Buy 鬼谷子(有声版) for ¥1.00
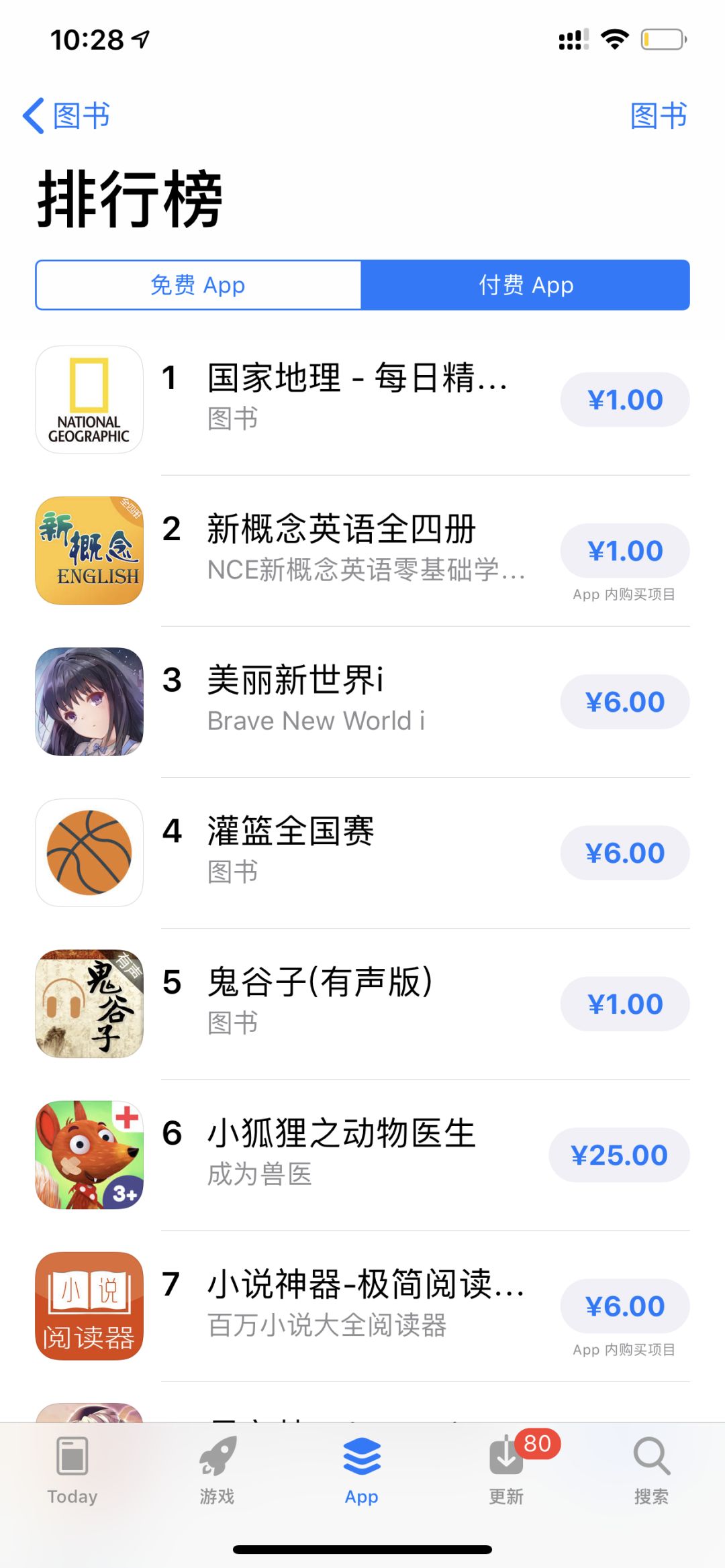 coord(625,1004)
